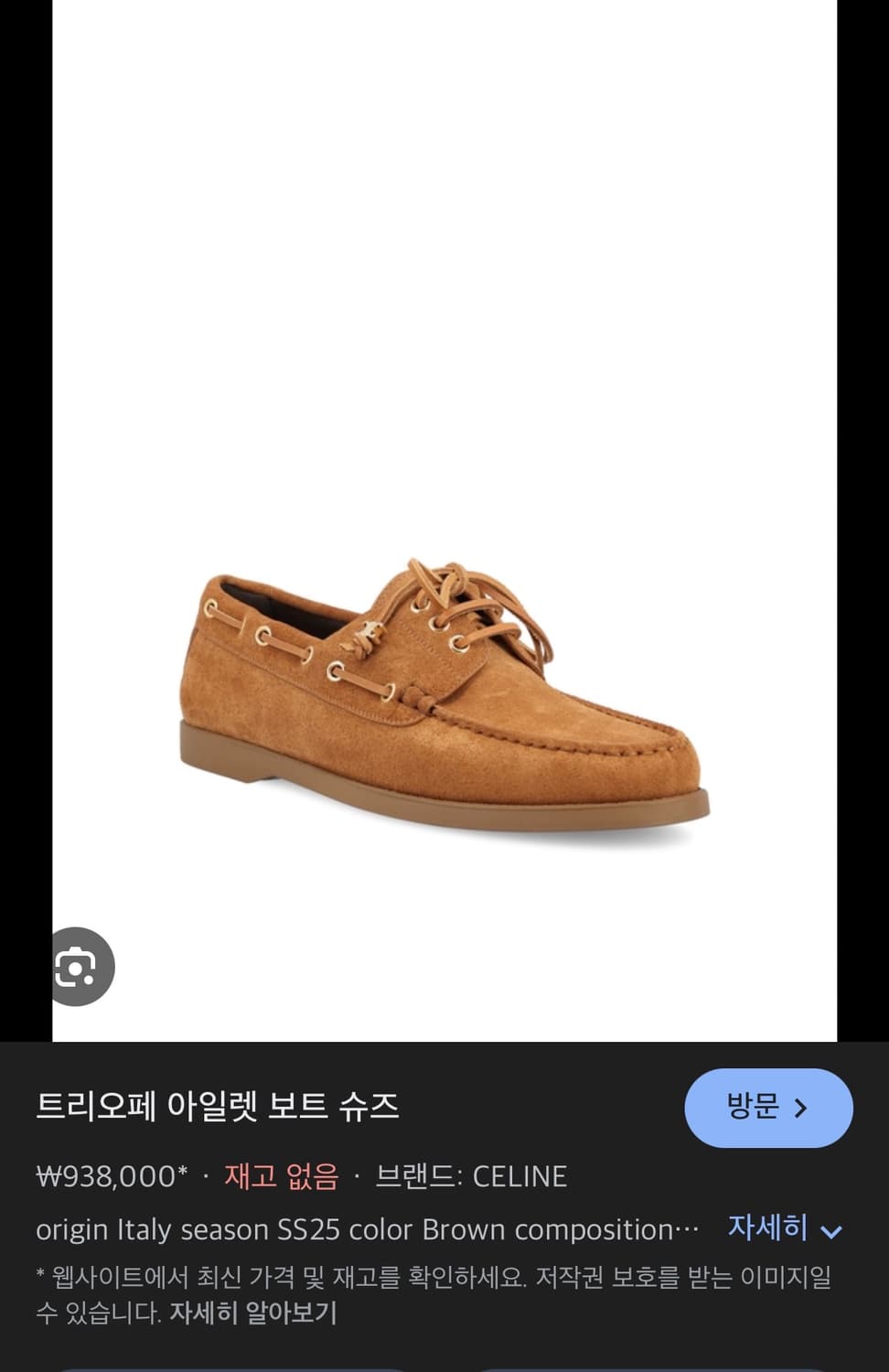
Task: Select the 재고 없음 out-of-stock label
Action: pos(280,1176)
